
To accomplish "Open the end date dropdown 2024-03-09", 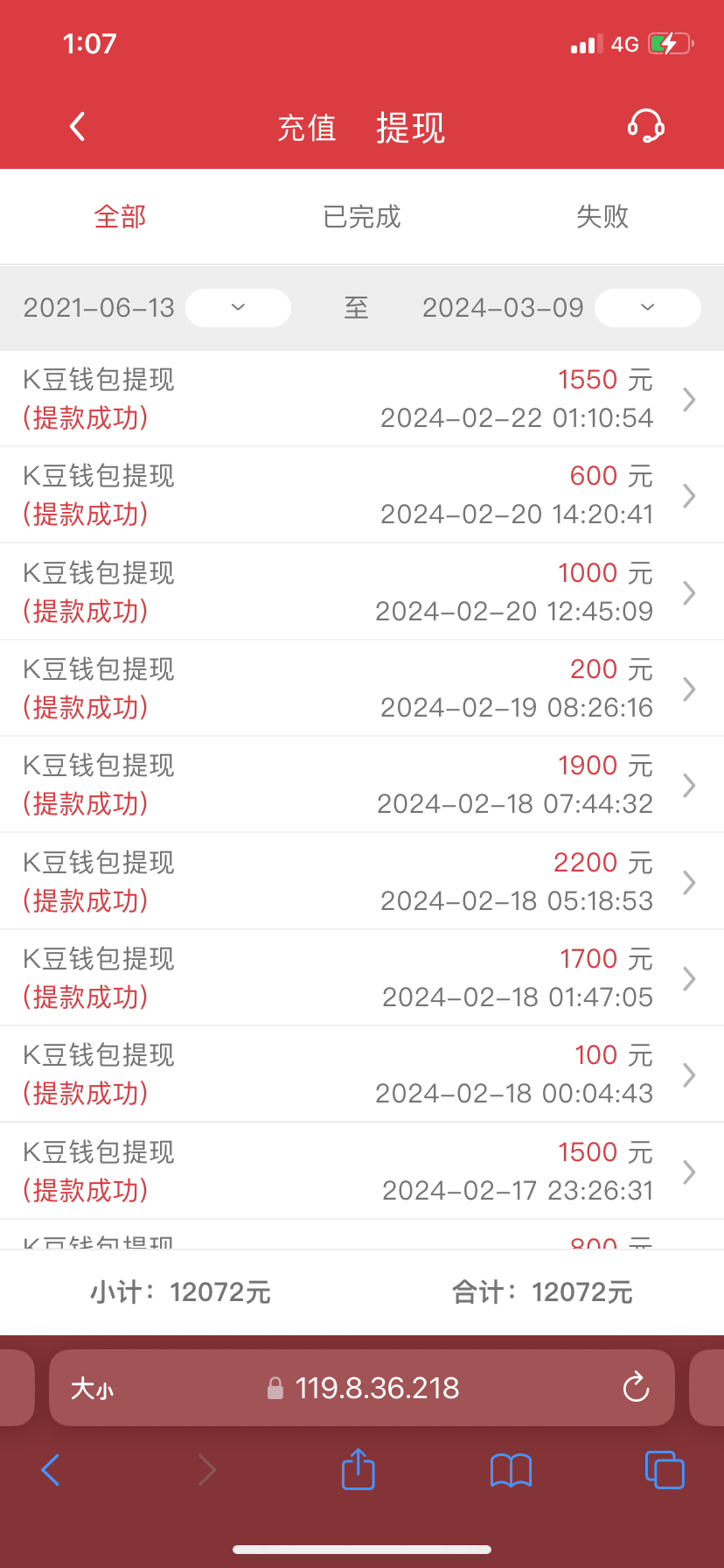I will coord(647,308).
